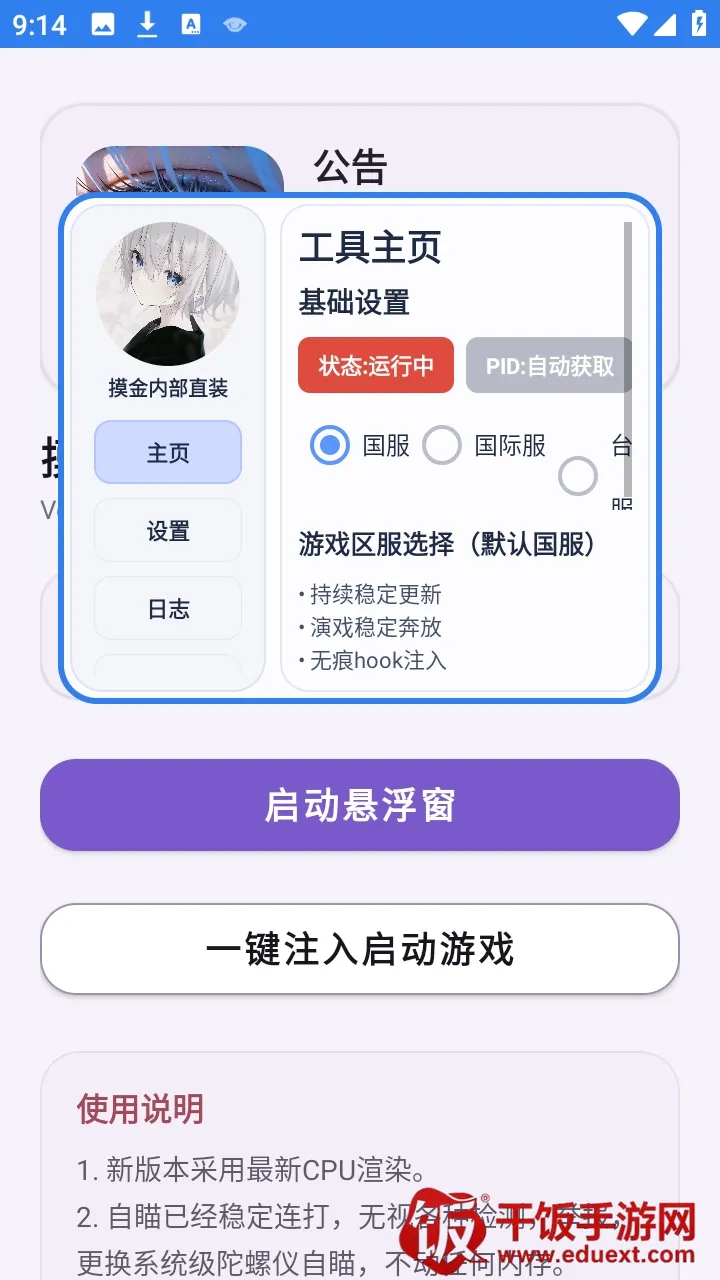The image size is (720, 1280).
Task: Switch to the 主页 tab
Action: click(168, 452)
